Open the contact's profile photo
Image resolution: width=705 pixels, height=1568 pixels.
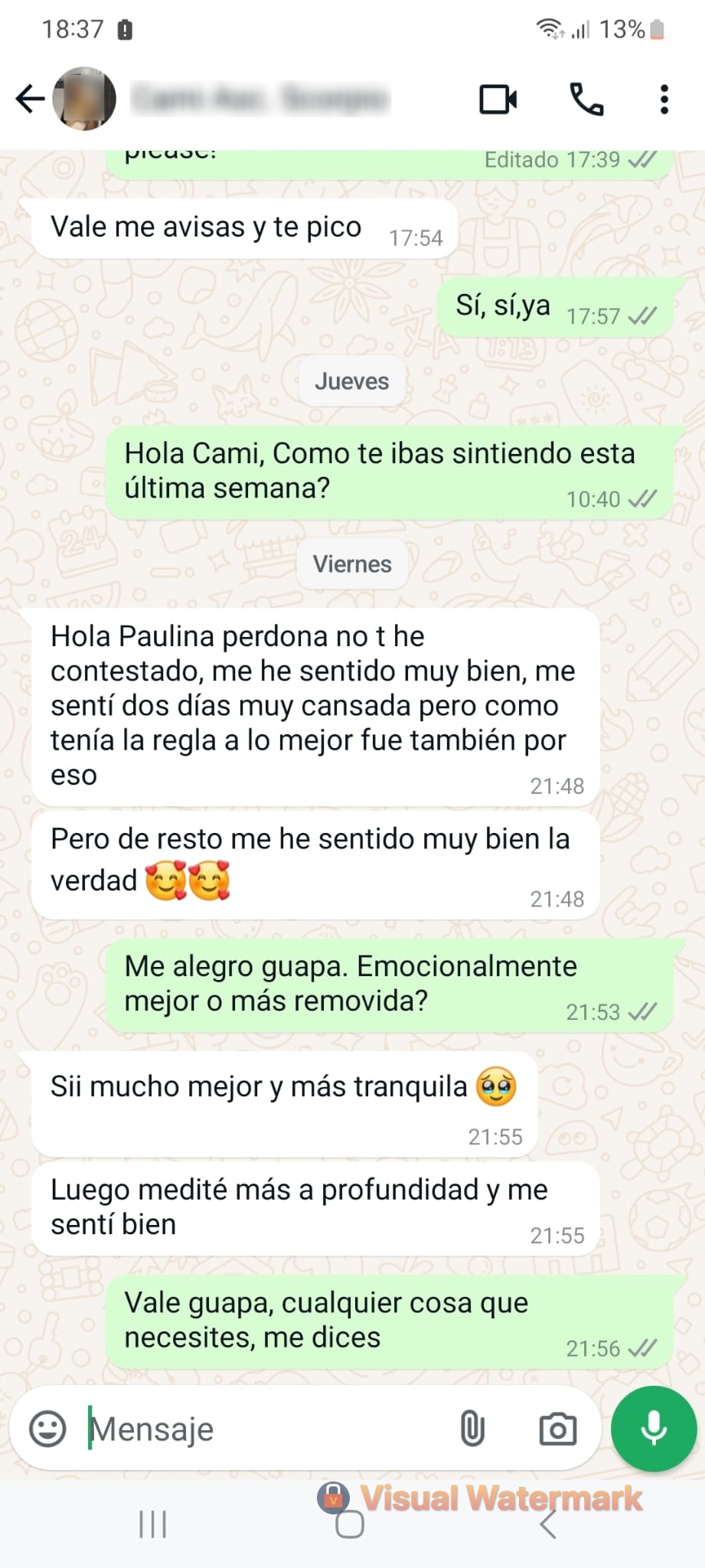click(84, 99)
